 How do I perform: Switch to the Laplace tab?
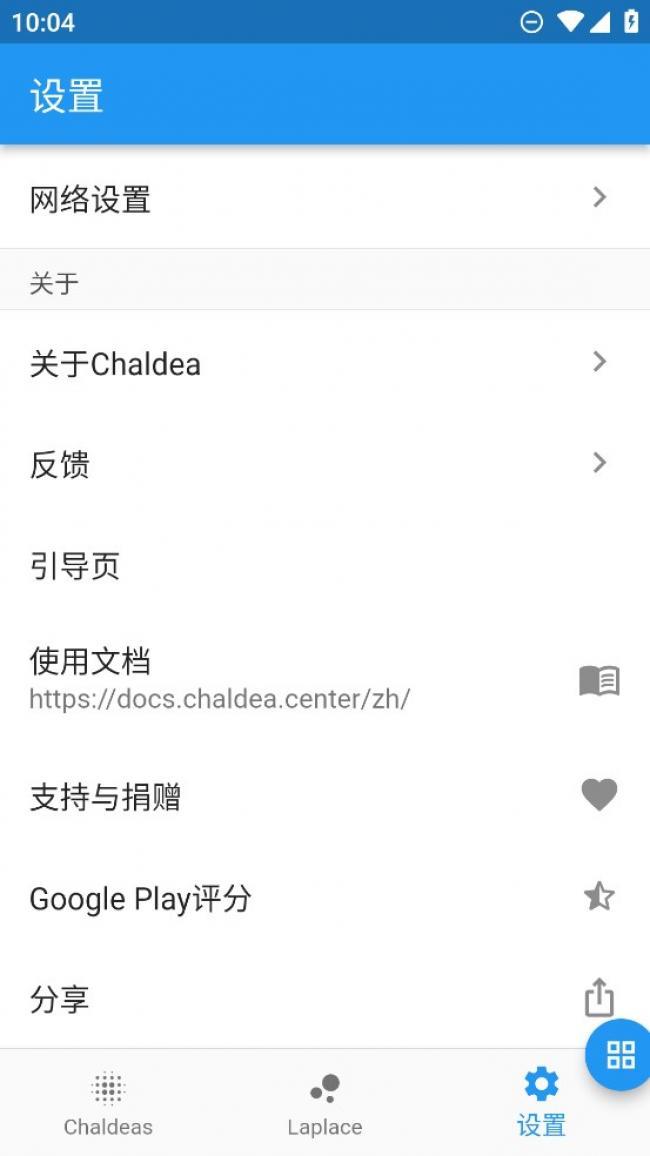tap(325, 1104)
